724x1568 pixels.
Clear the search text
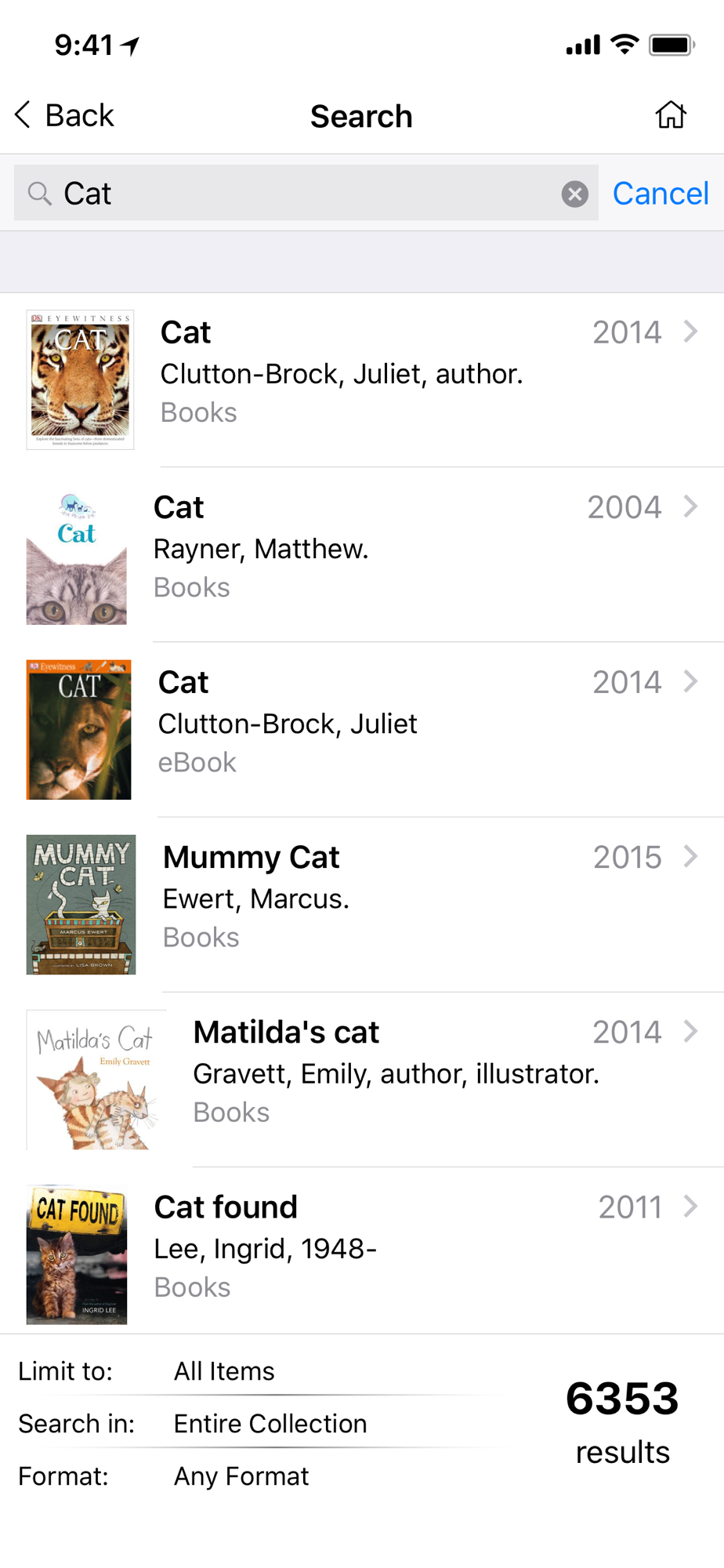pyautogui.click(x=574, y=194)
